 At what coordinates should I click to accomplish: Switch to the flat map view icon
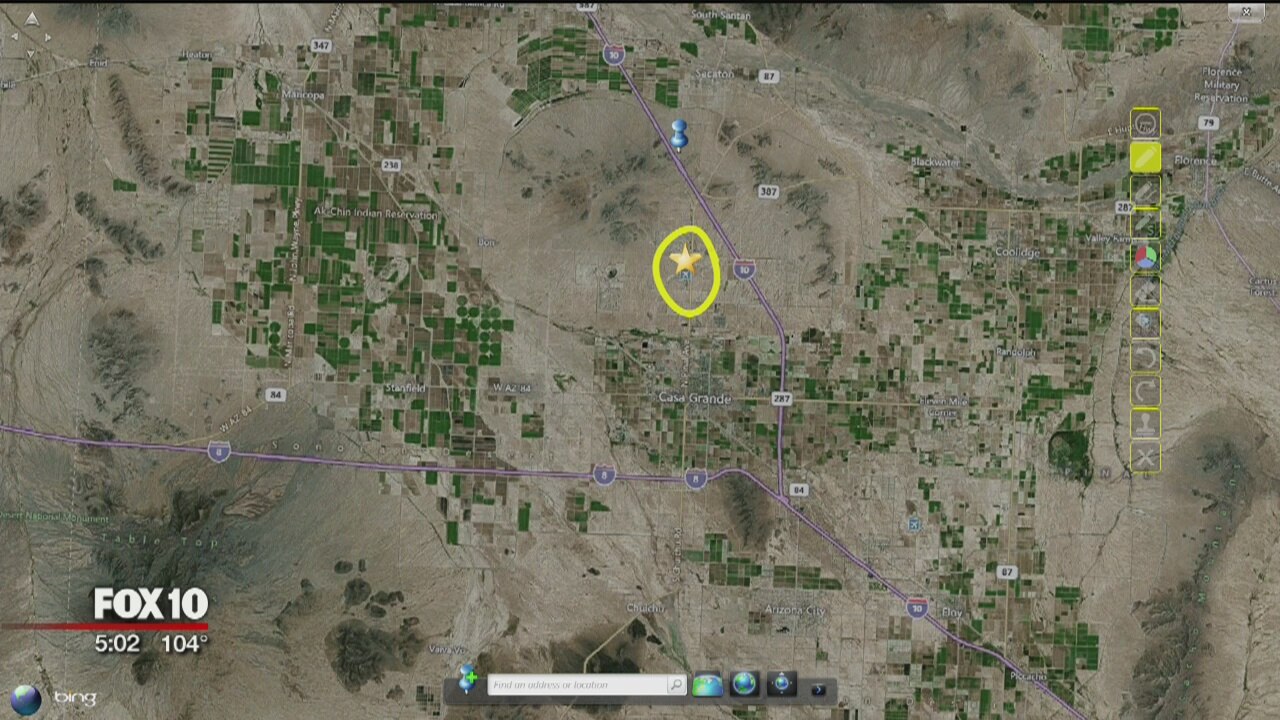click(708, 685)
